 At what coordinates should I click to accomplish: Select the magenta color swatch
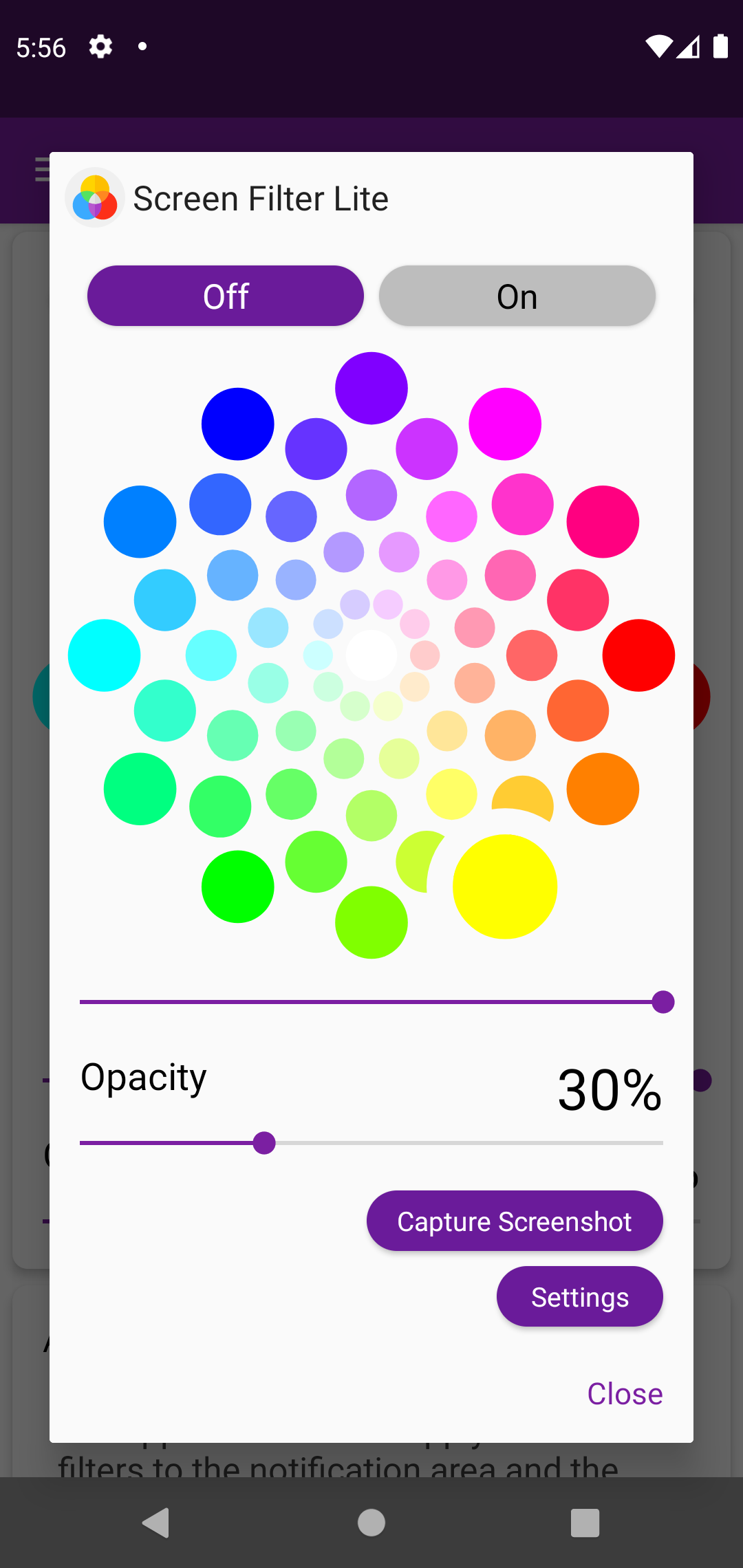pyautogui.click(x=504, y=424)
